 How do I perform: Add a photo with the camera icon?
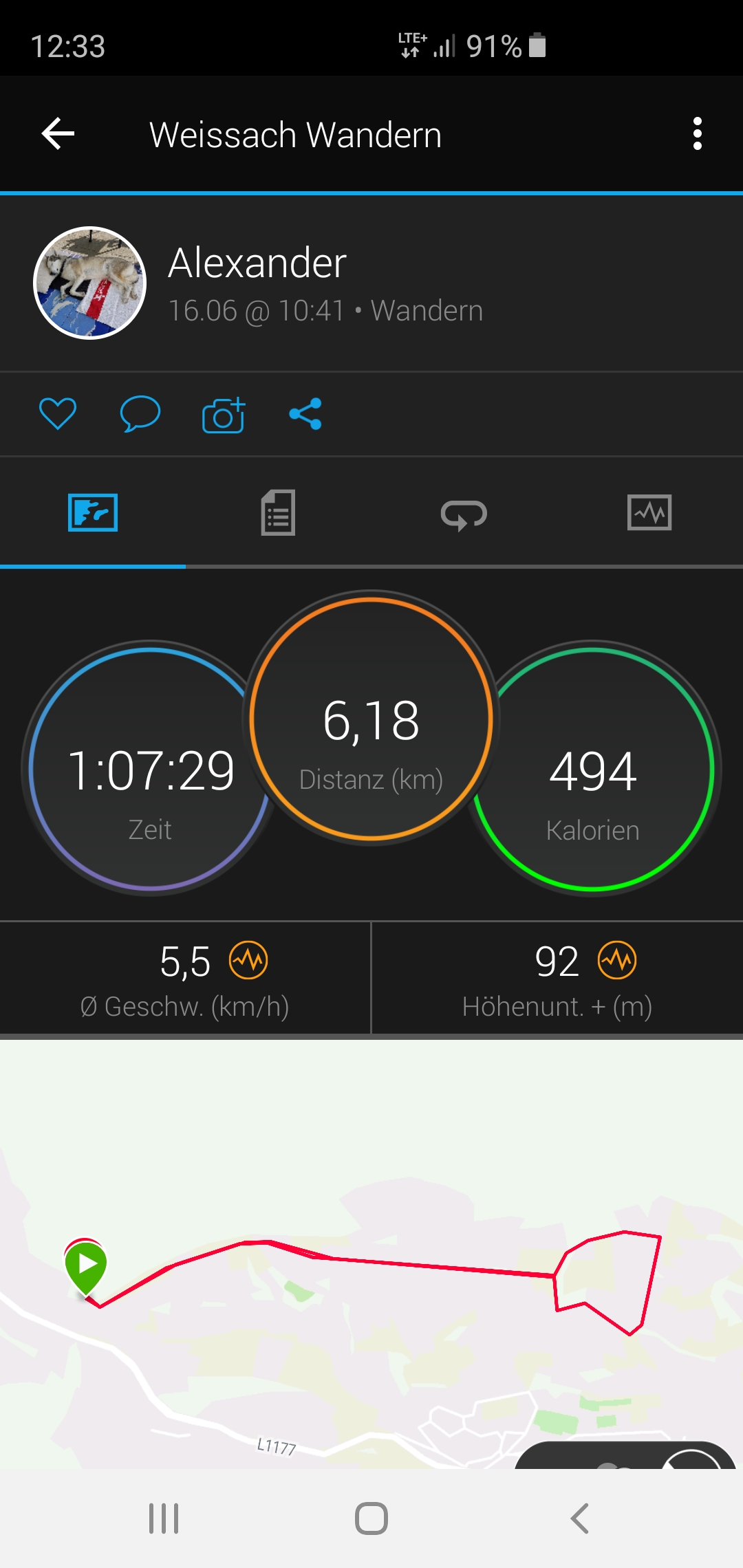[224, 415]
